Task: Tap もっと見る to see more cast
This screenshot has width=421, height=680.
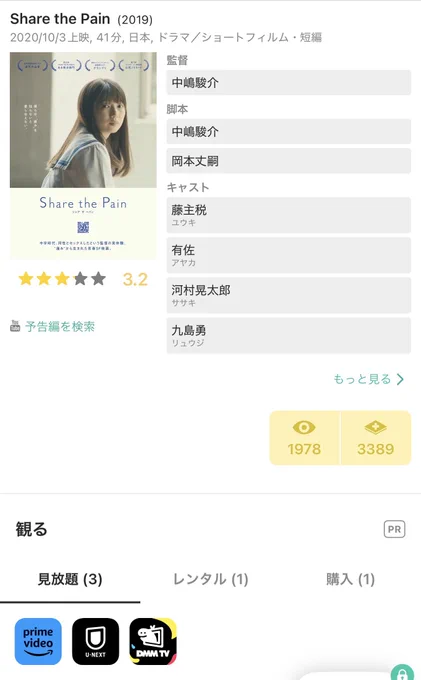Action: (369, 379)
